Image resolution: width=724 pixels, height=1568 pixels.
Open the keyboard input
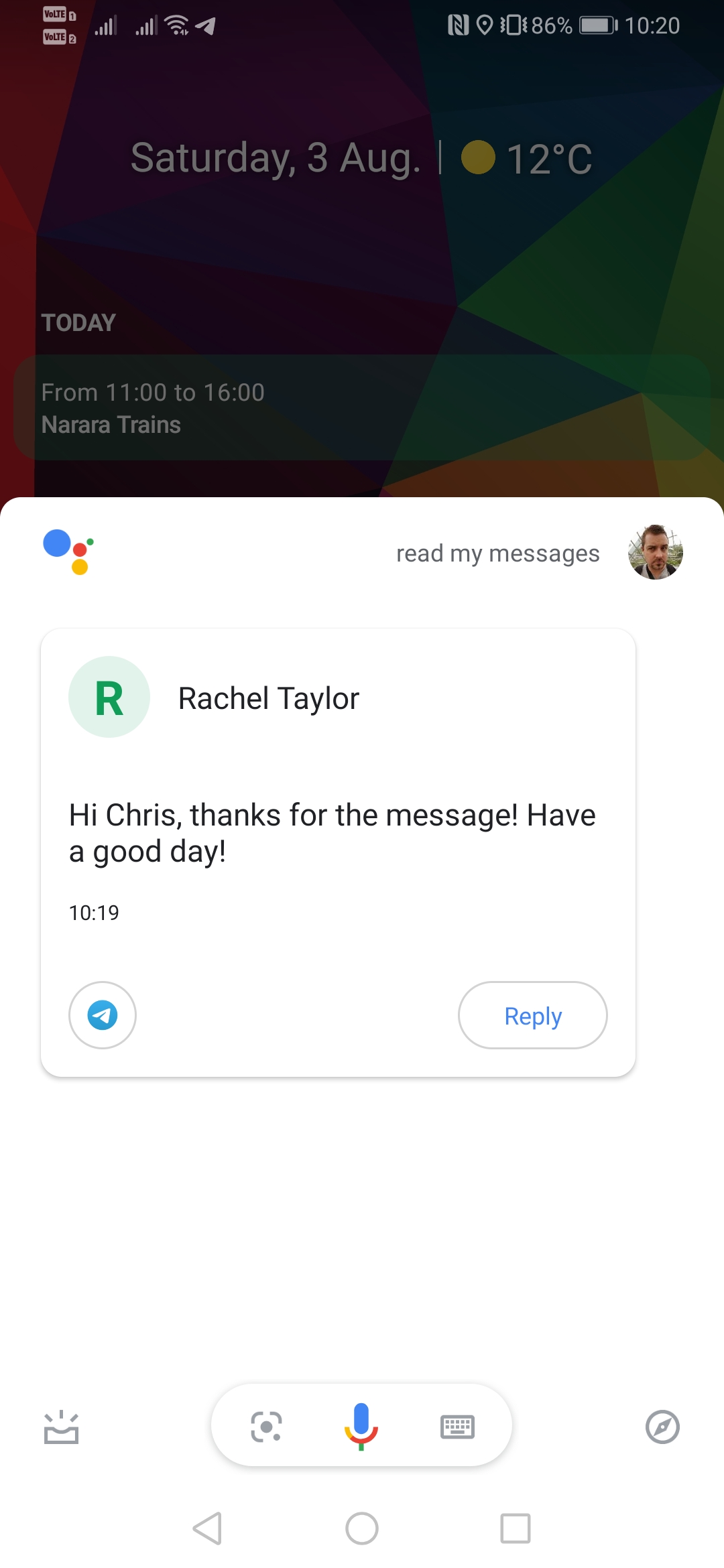(457, 1427)
